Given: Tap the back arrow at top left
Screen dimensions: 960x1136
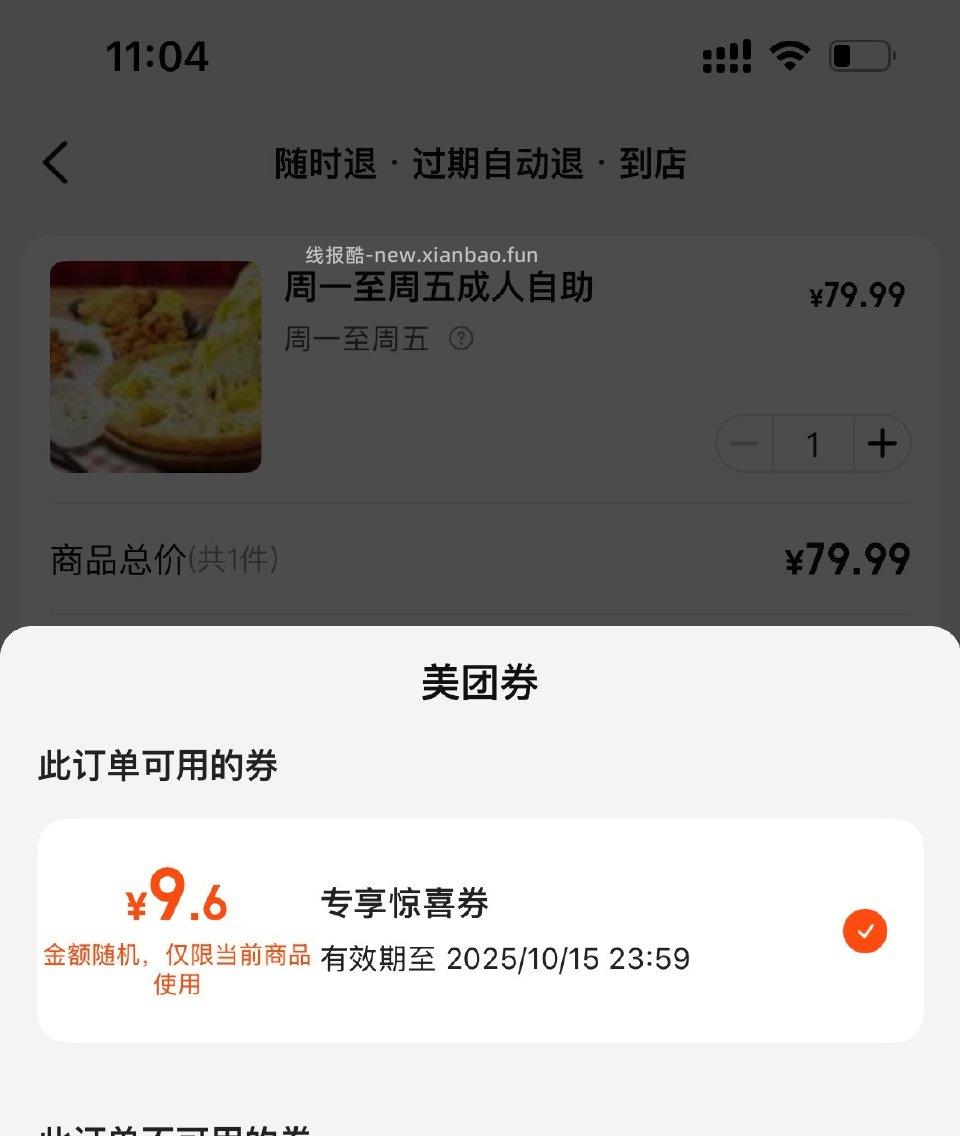Looking at the screenshot, I should [x=55, y=163].
